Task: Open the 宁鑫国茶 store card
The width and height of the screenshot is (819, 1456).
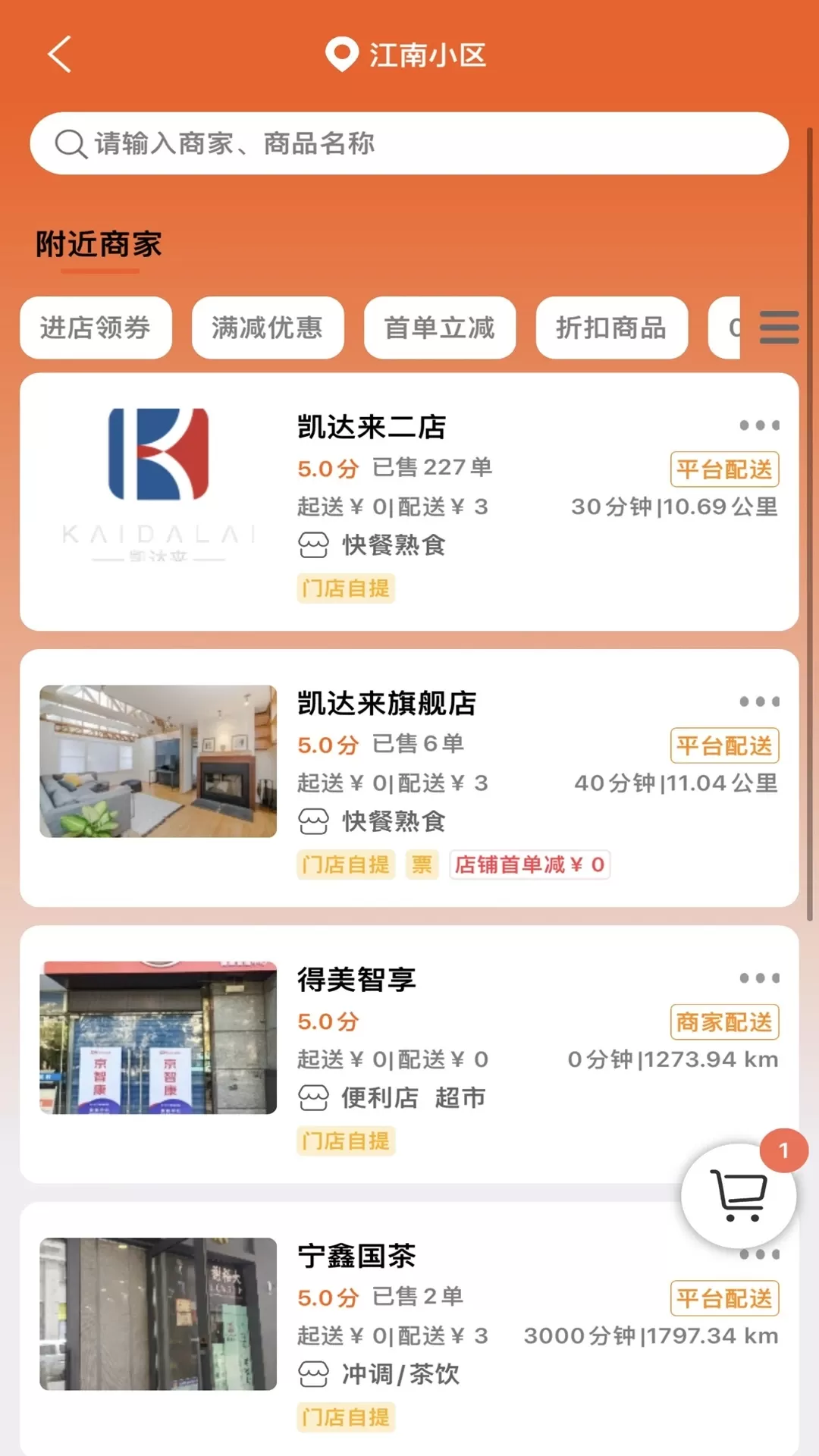Action: pos(409,1327)
